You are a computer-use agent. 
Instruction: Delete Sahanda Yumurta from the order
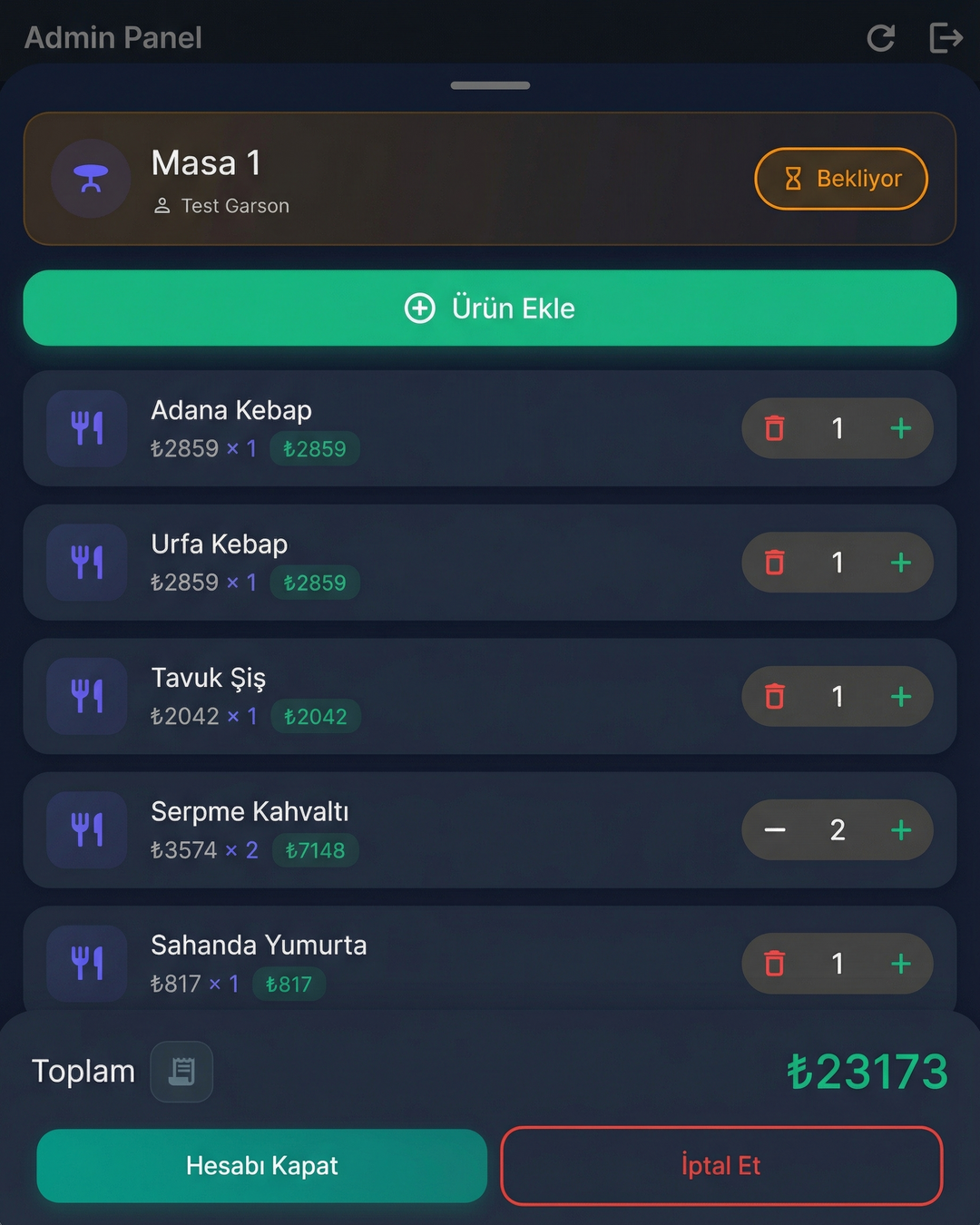point(774,964)
